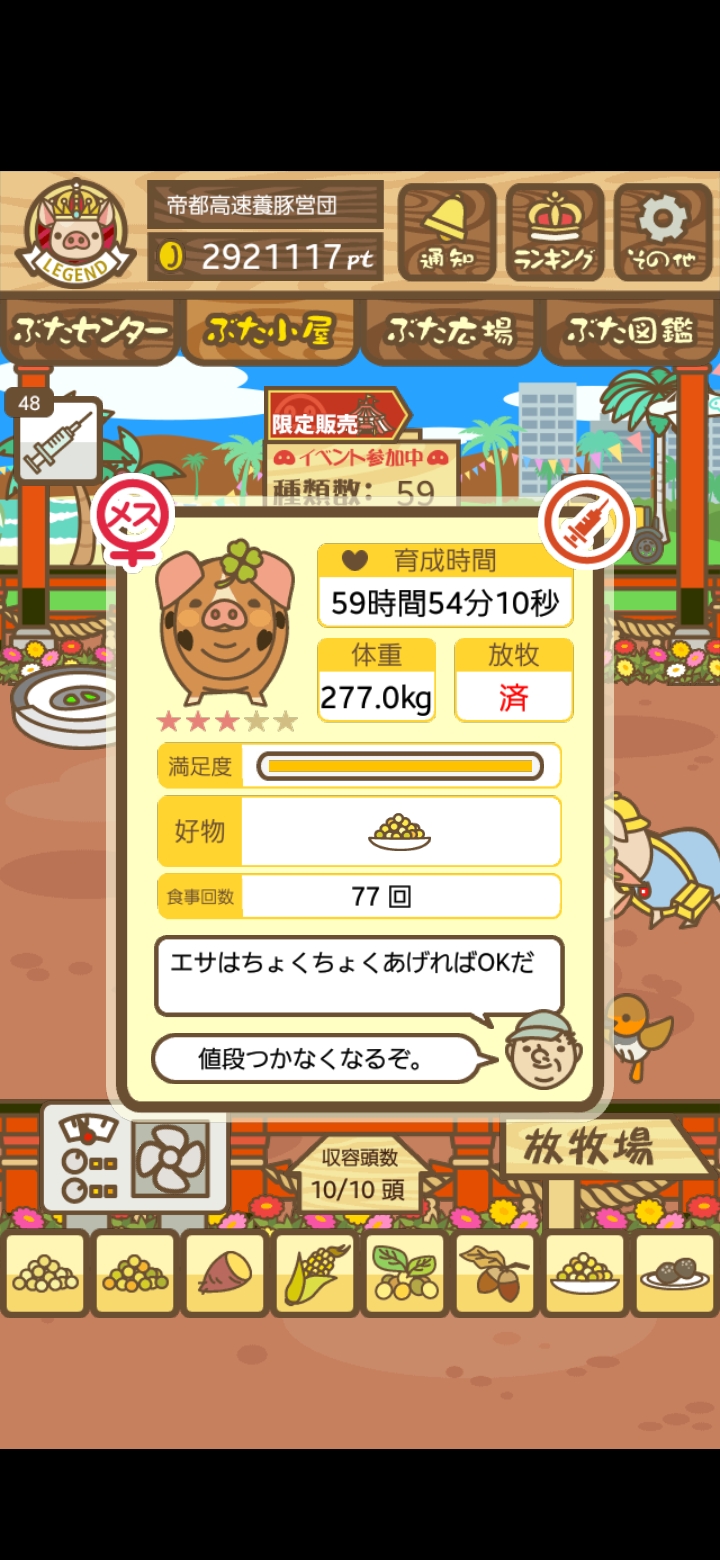
Task: Select the corn feed
Action: (x=316, y=1273)
